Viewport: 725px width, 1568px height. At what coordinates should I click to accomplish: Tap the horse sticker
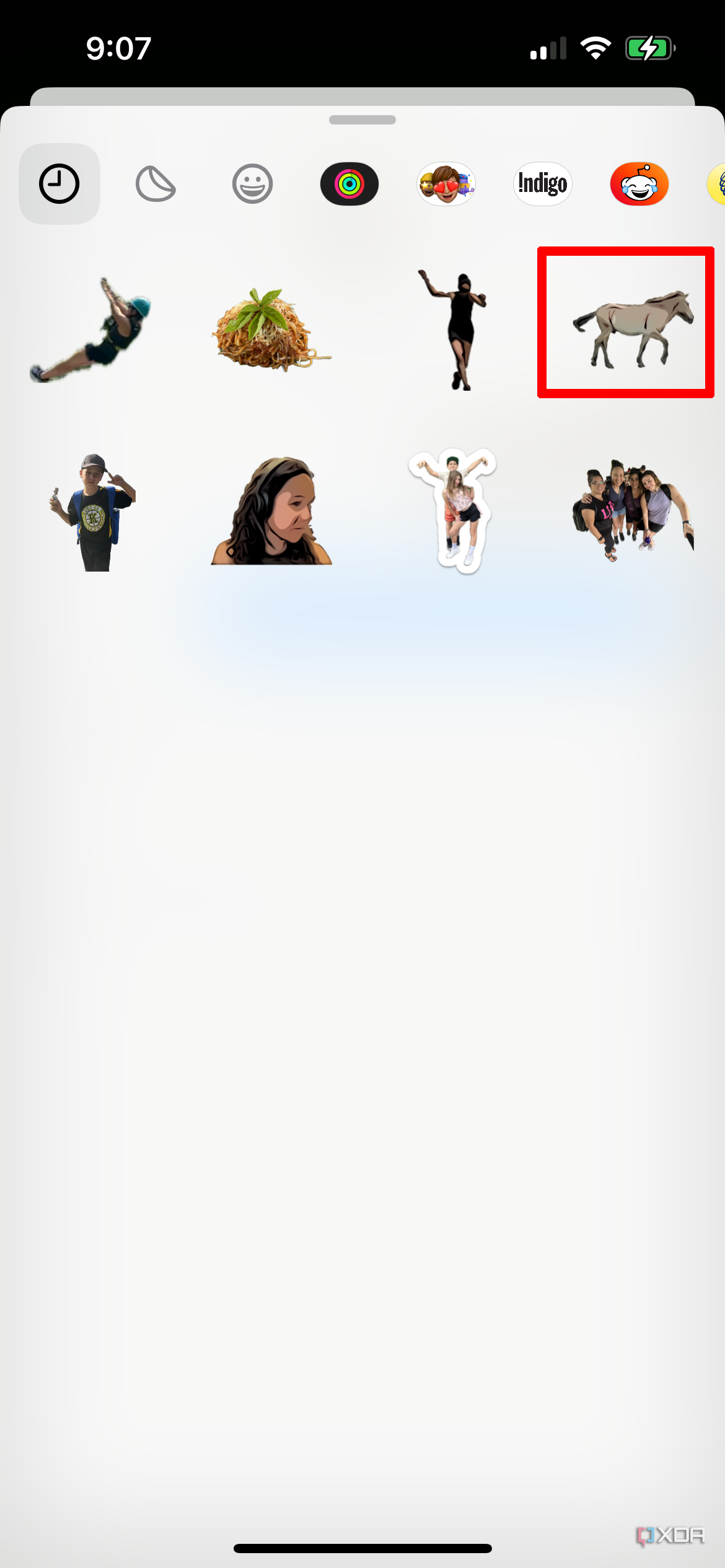(632, 328)
